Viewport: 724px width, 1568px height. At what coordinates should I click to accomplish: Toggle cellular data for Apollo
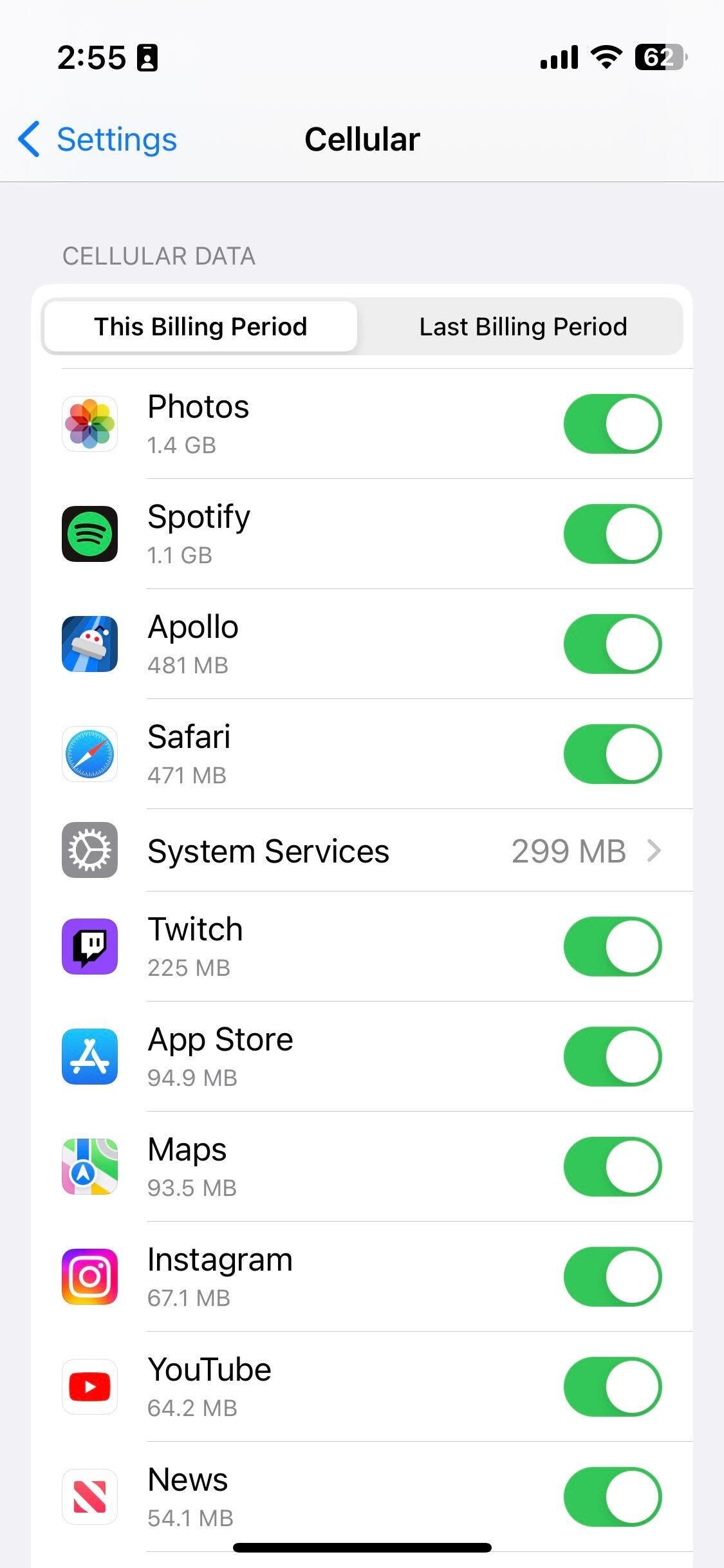(x=612, y=644)
